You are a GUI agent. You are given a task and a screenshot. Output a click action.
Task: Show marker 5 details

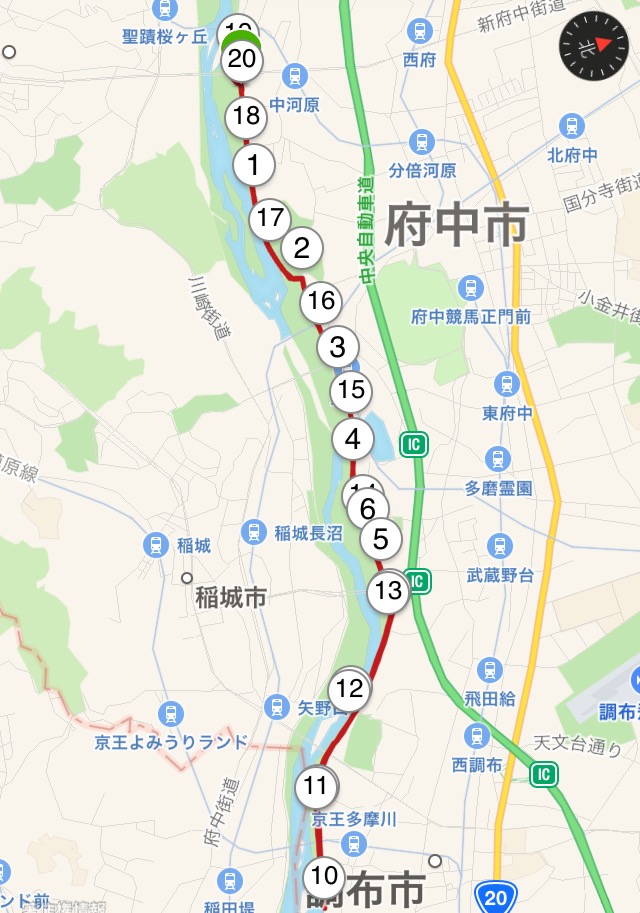[380, 540]
